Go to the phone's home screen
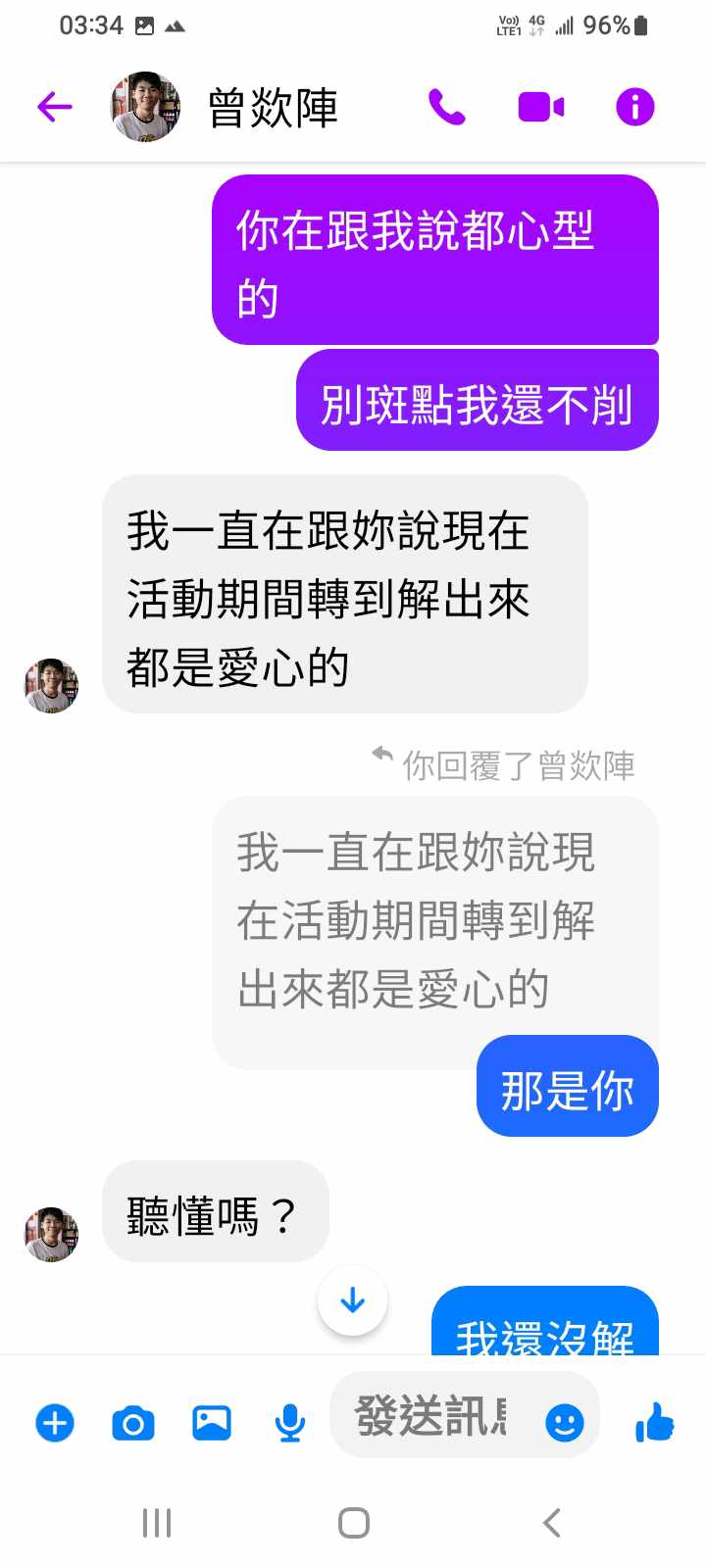The width and height of the screenshot is (706, 1568). pos(353,1523)
